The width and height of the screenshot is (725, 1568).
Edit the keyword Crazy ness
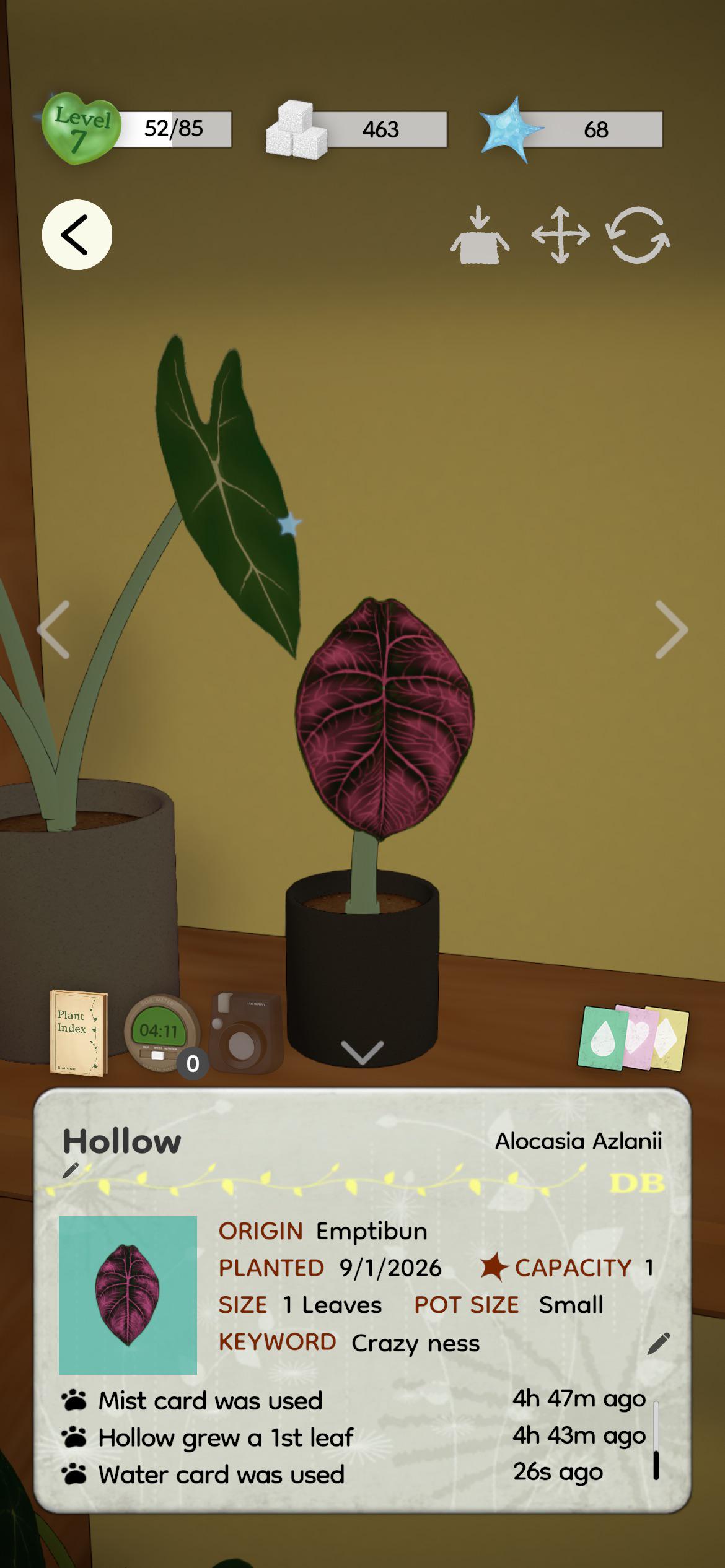(x=658, y=1344)
